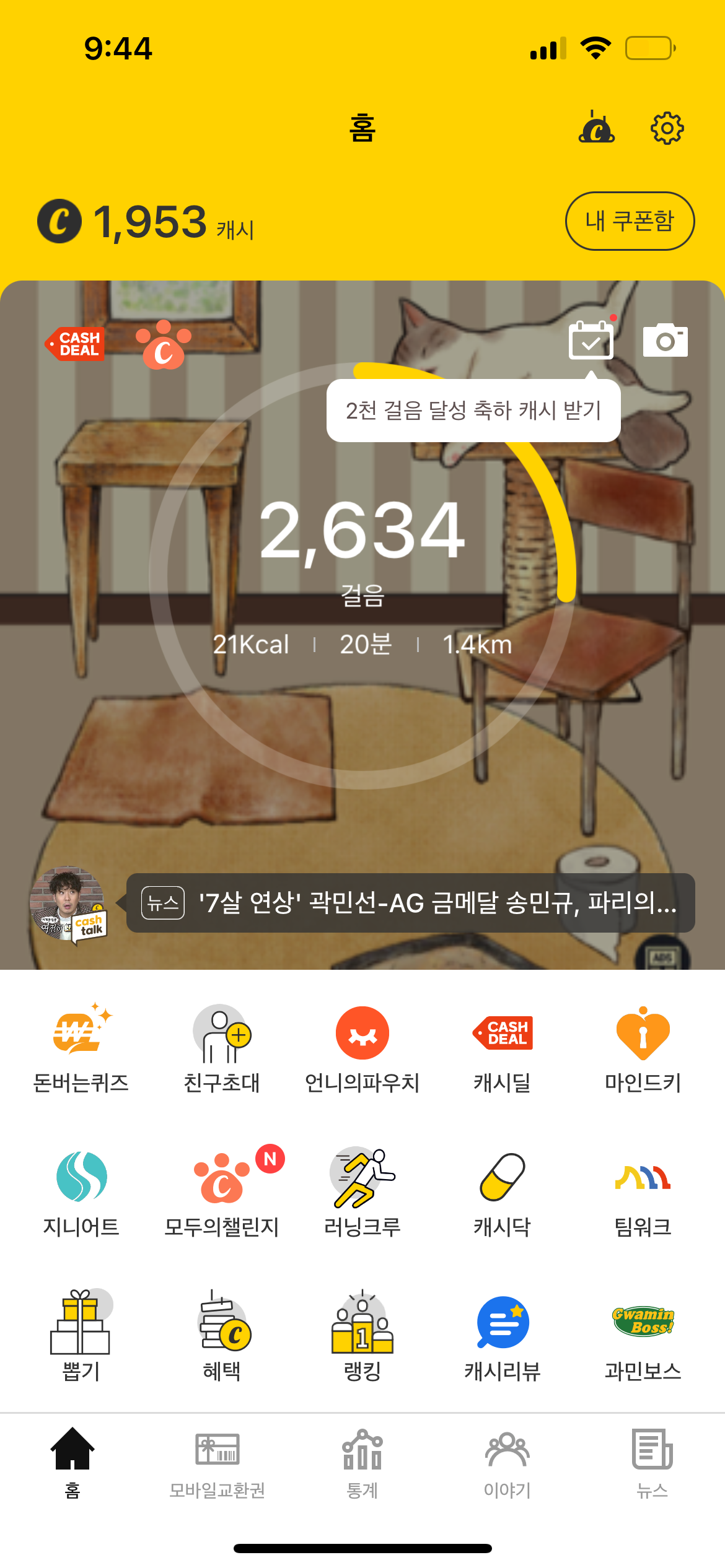Open 내 쿠폰함 coupon box
Image resolution: width=725 pixels, height=1568 pixels.
pos(630,221)
